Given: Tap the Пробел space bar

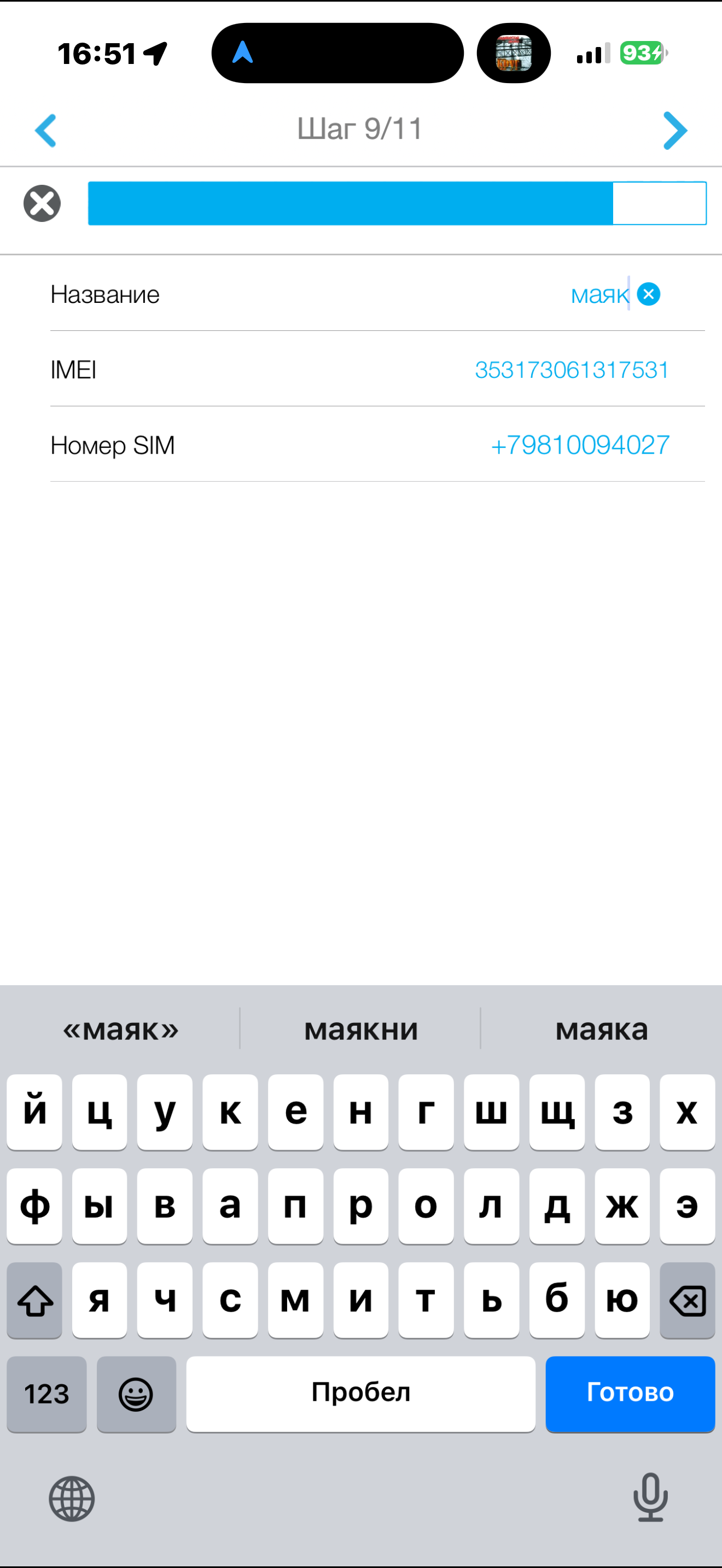Looking at the screenshot, I should (361, 1393).
